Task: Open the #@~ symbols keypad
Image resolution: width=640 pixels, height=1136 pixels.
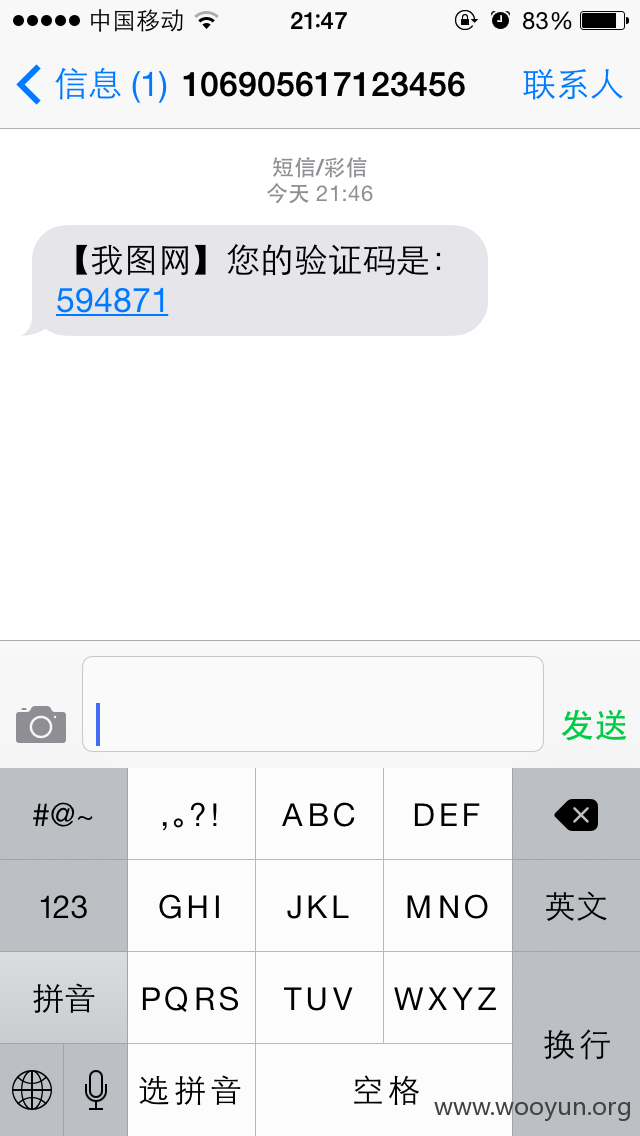Action: pyautogui.click(x=64, y=814)
